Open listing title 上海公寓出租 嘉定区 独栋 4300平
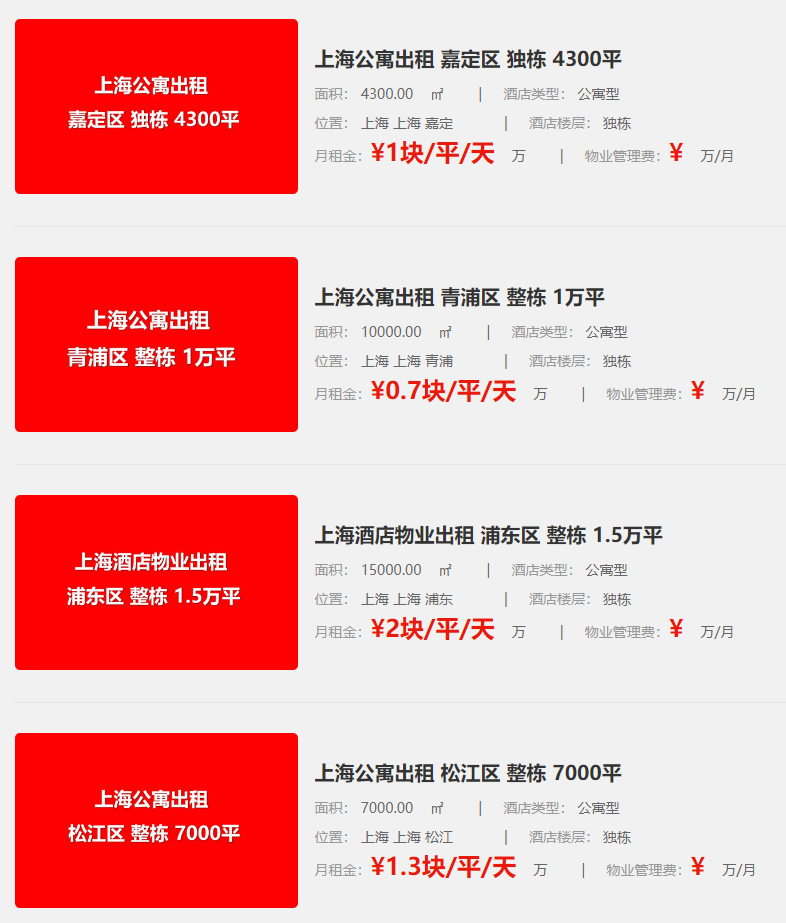The height and width of the screenshot is (923, 786). pos(468,59)
